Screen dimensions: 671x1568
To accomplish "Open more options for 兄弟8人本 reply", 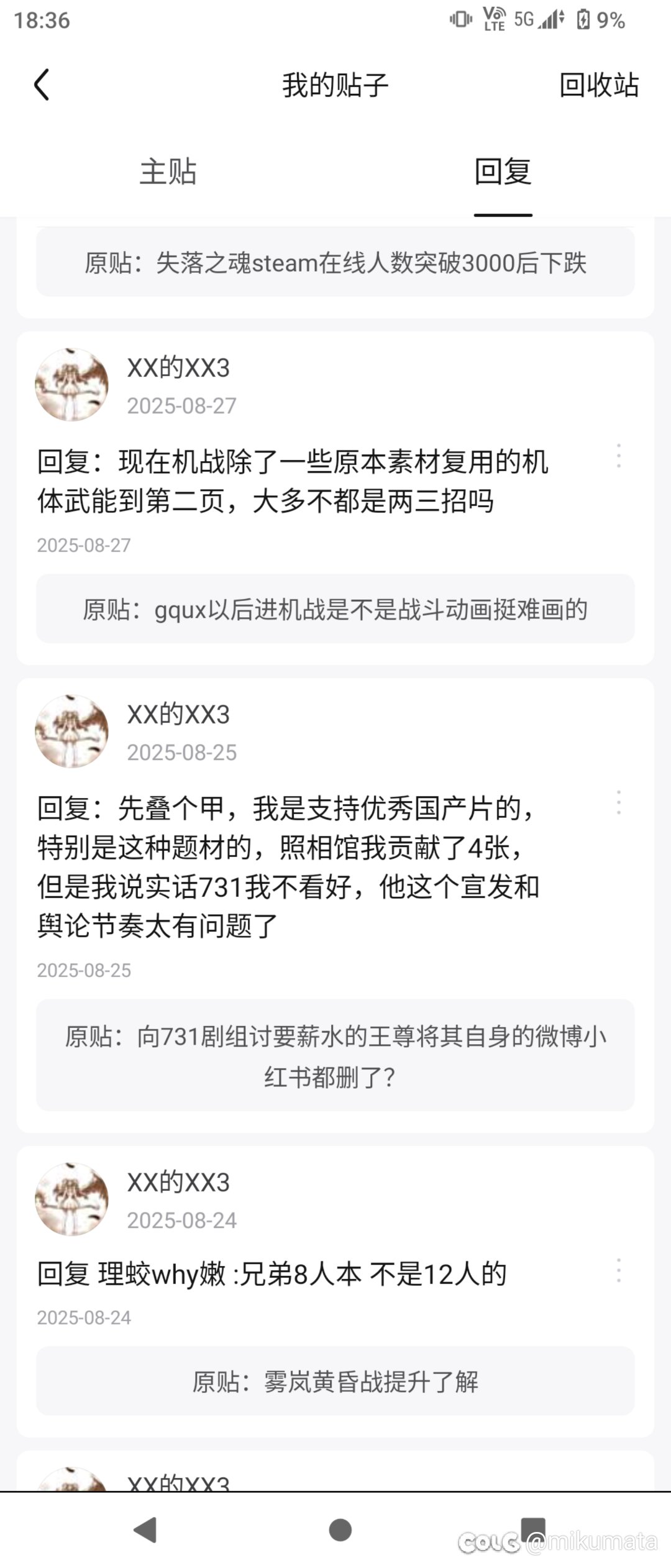I will [x=618, y=1271].
